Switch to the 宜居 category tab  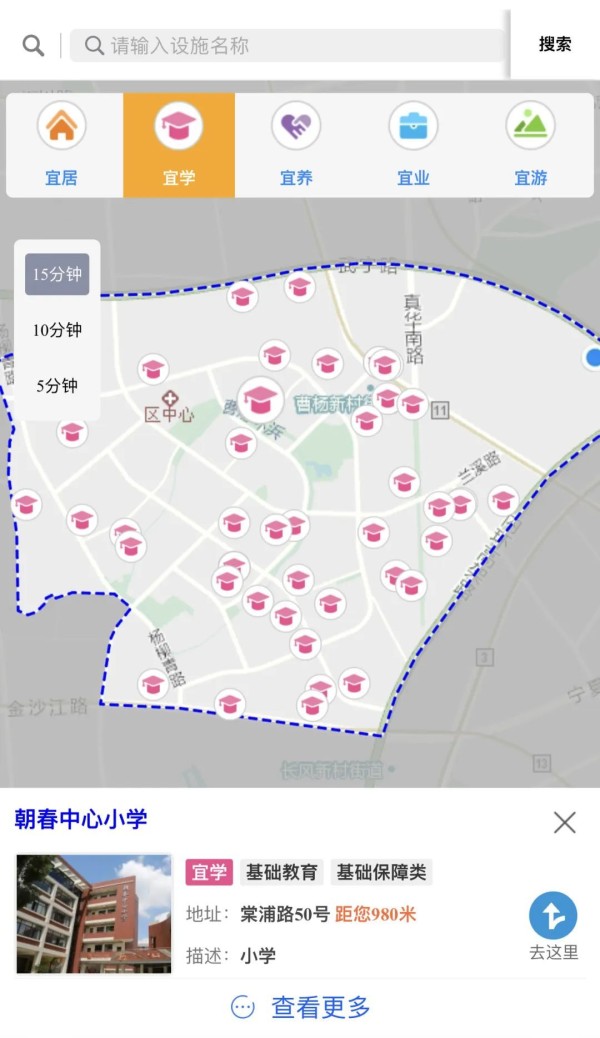click(x=62, y=146)
